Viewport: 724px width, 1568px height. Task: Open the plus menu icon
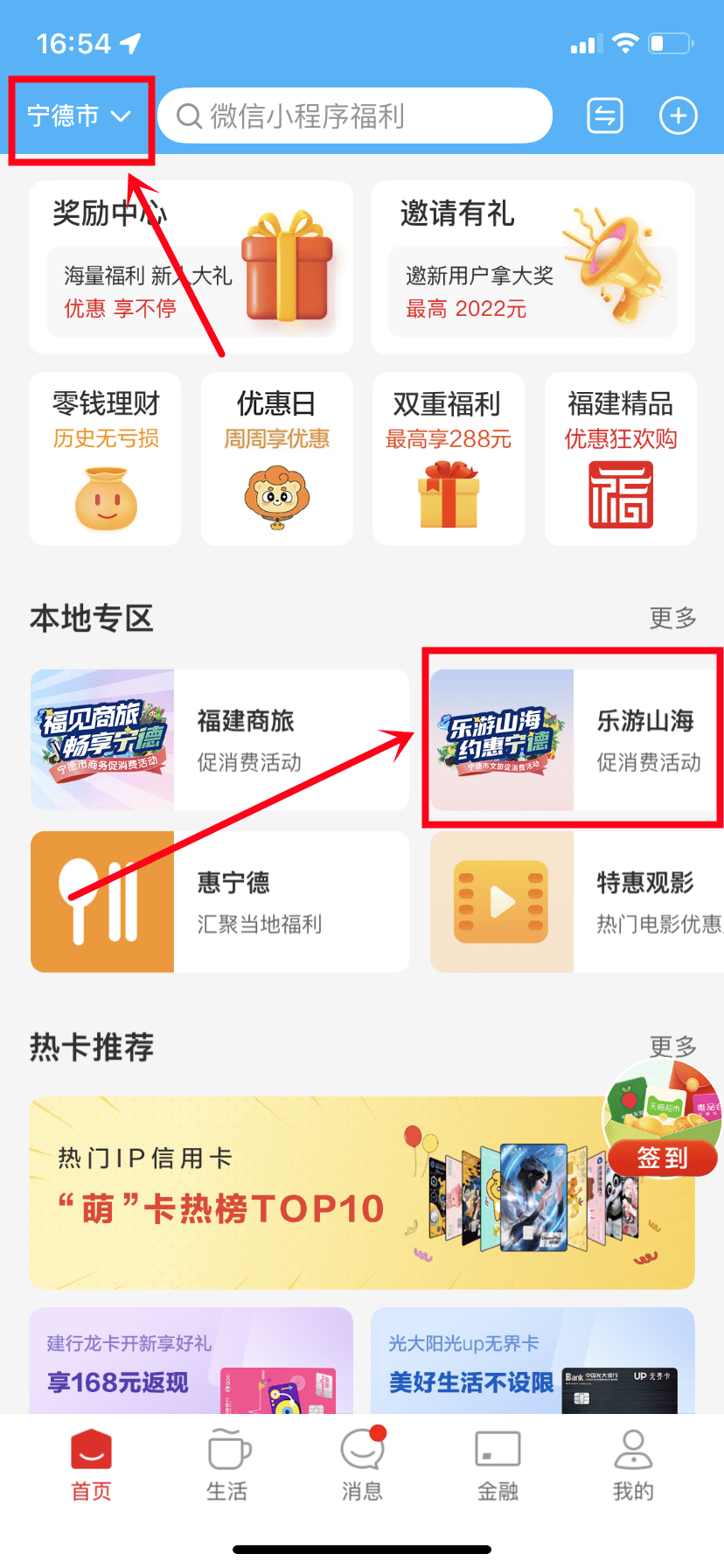click(x=678, y=115)
